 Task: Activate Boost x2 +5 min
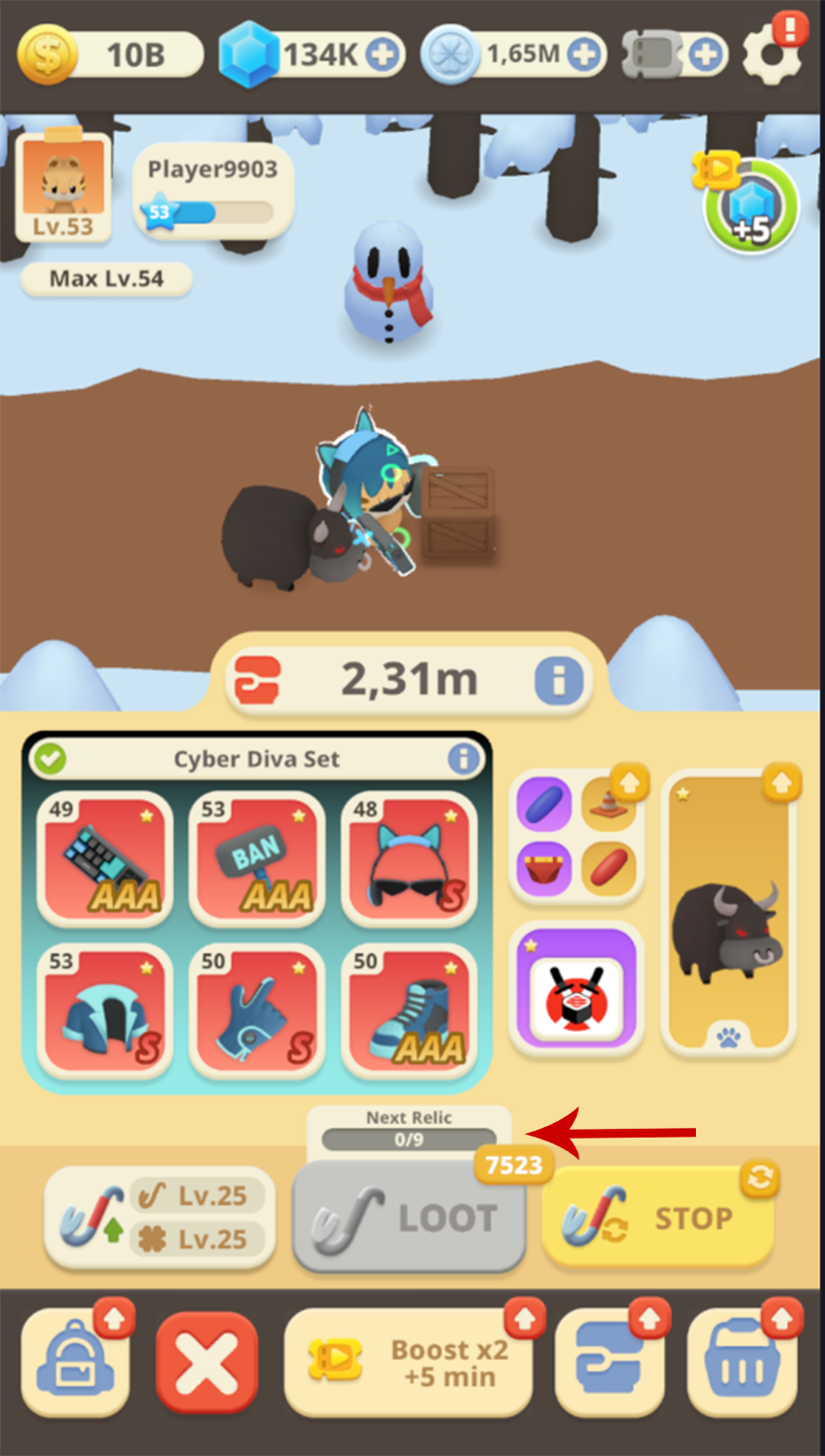click(x=409, y=1362)
